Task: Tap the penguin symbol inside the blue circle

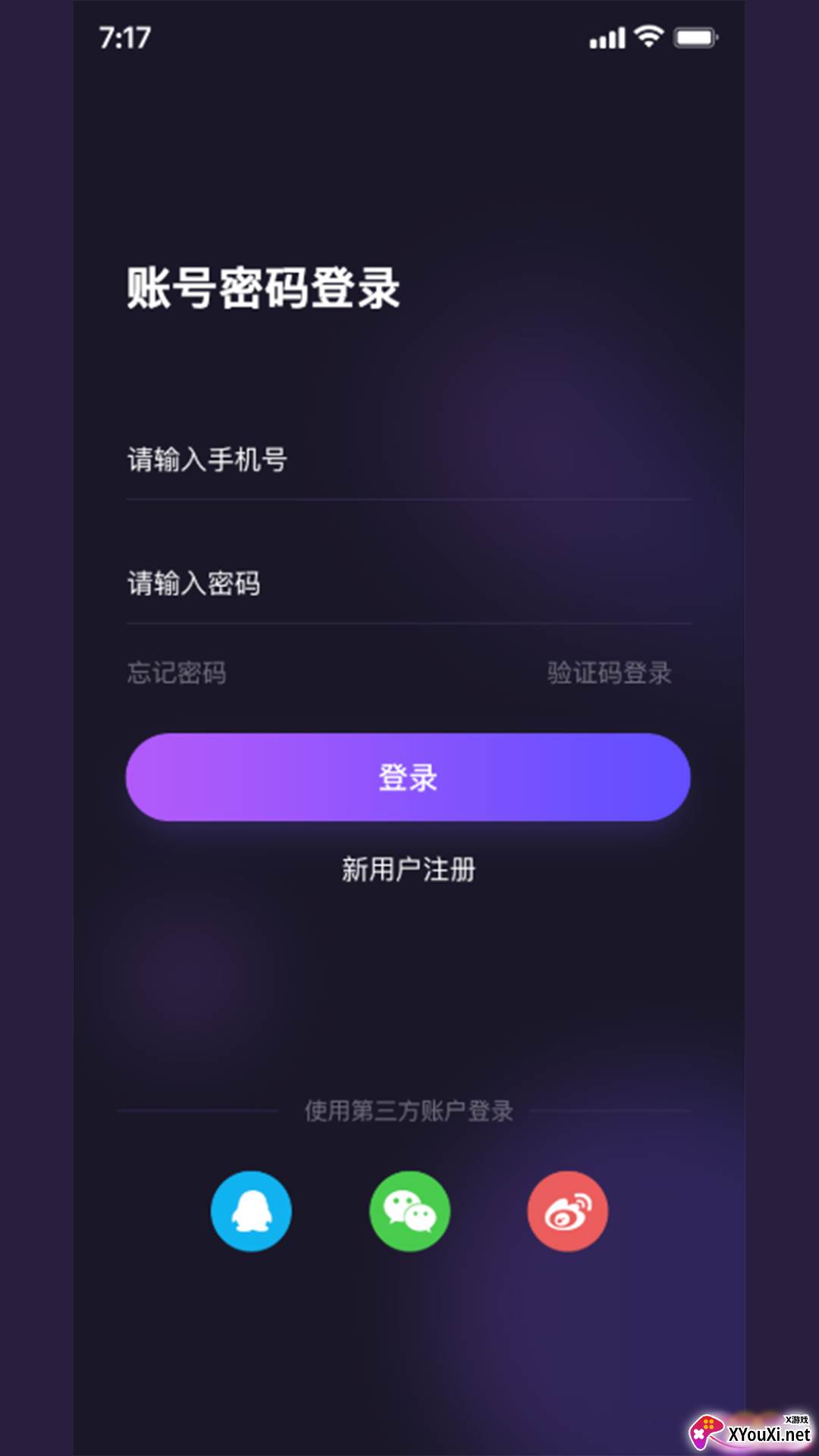Action: (x=252, y=1211)
